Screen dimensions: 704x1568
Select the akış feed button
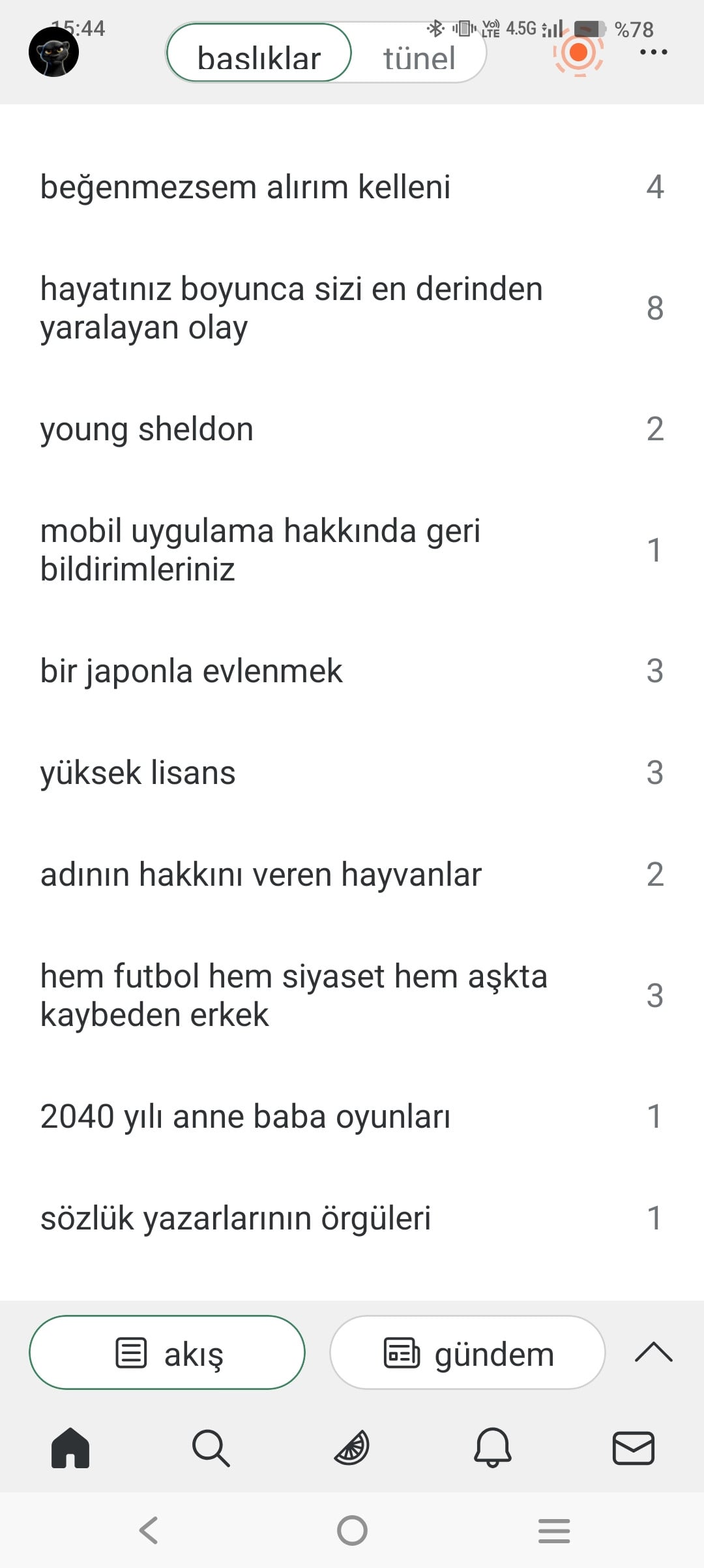click(x=167, y=1353)
